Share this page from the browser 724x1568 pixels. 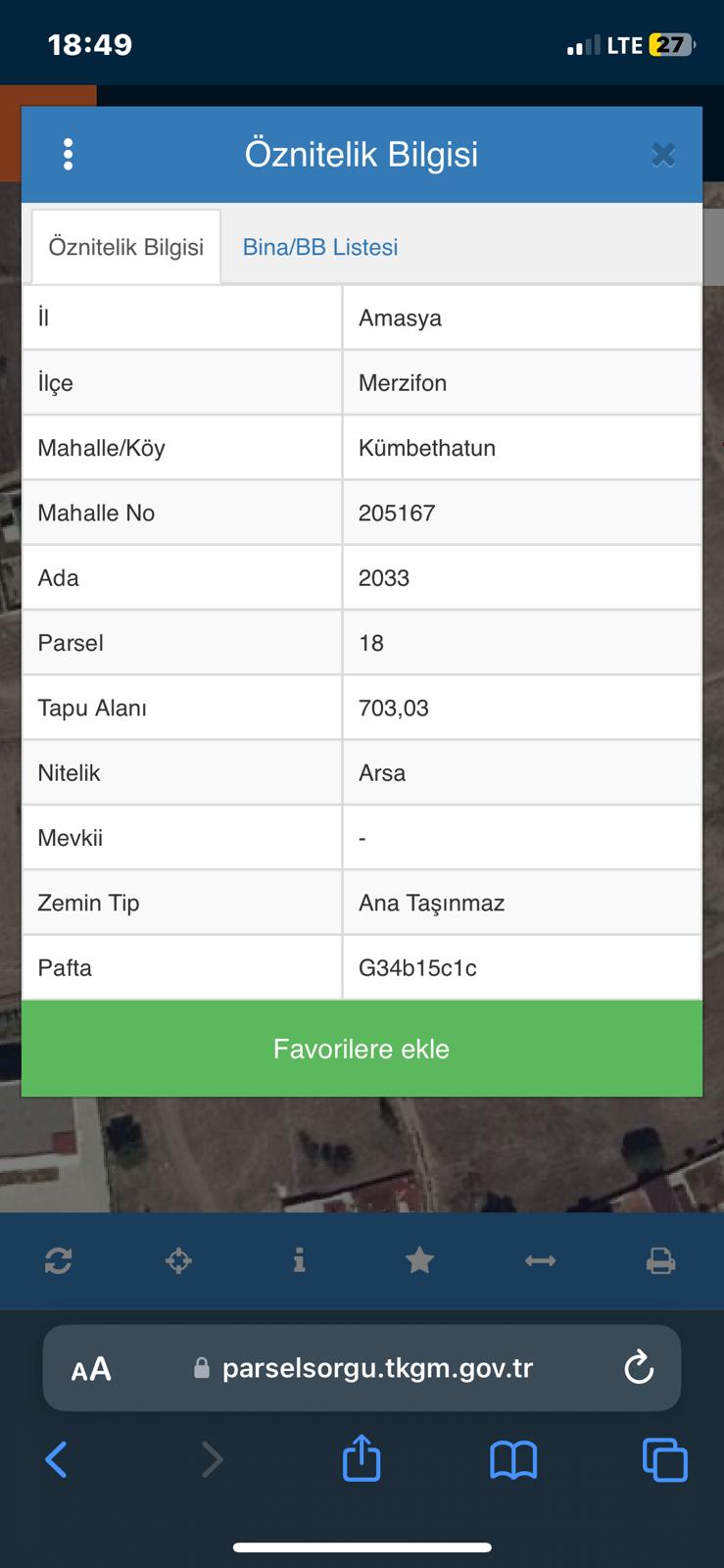tap(362, 1458)
